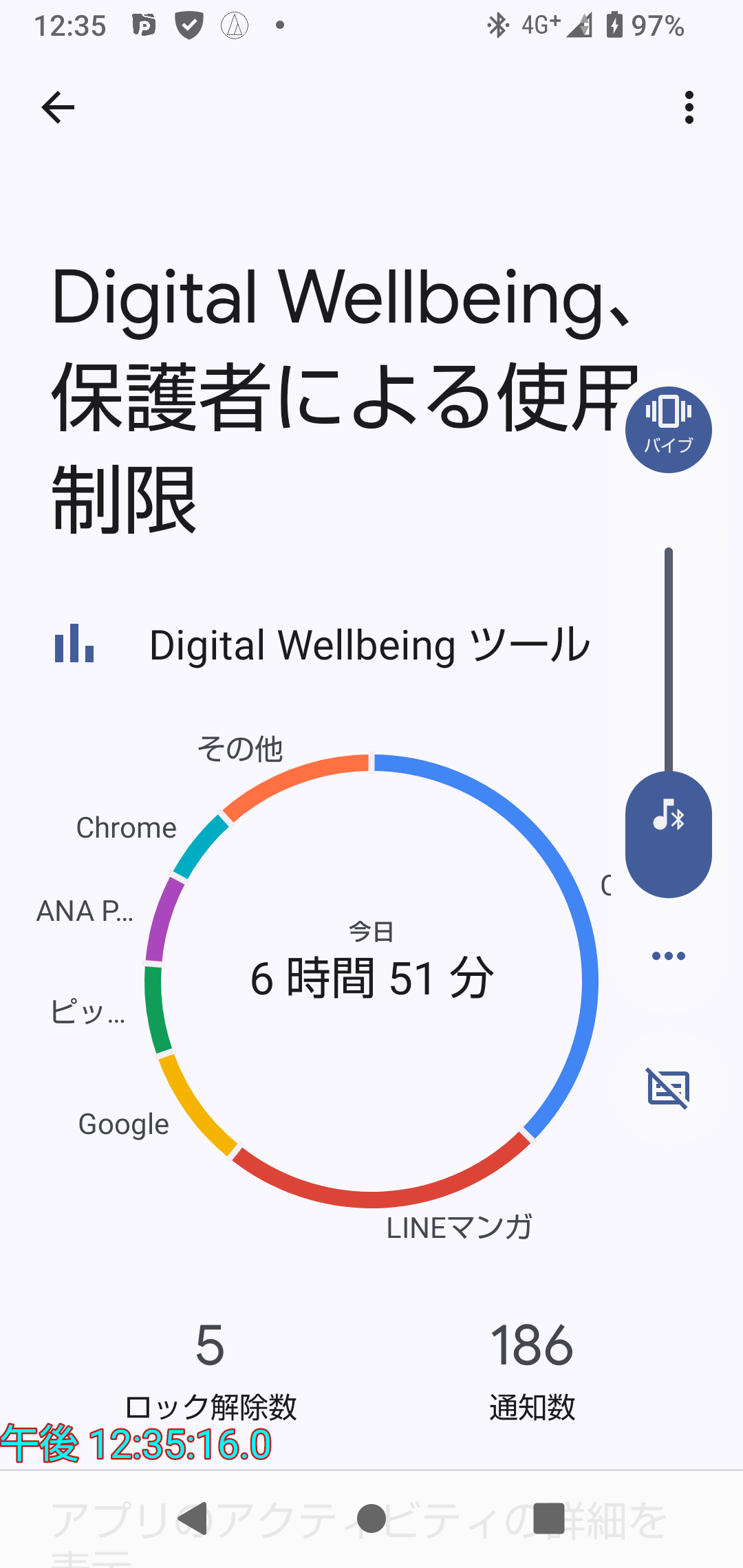Tap the system home button

click(x=371, y=1518)
